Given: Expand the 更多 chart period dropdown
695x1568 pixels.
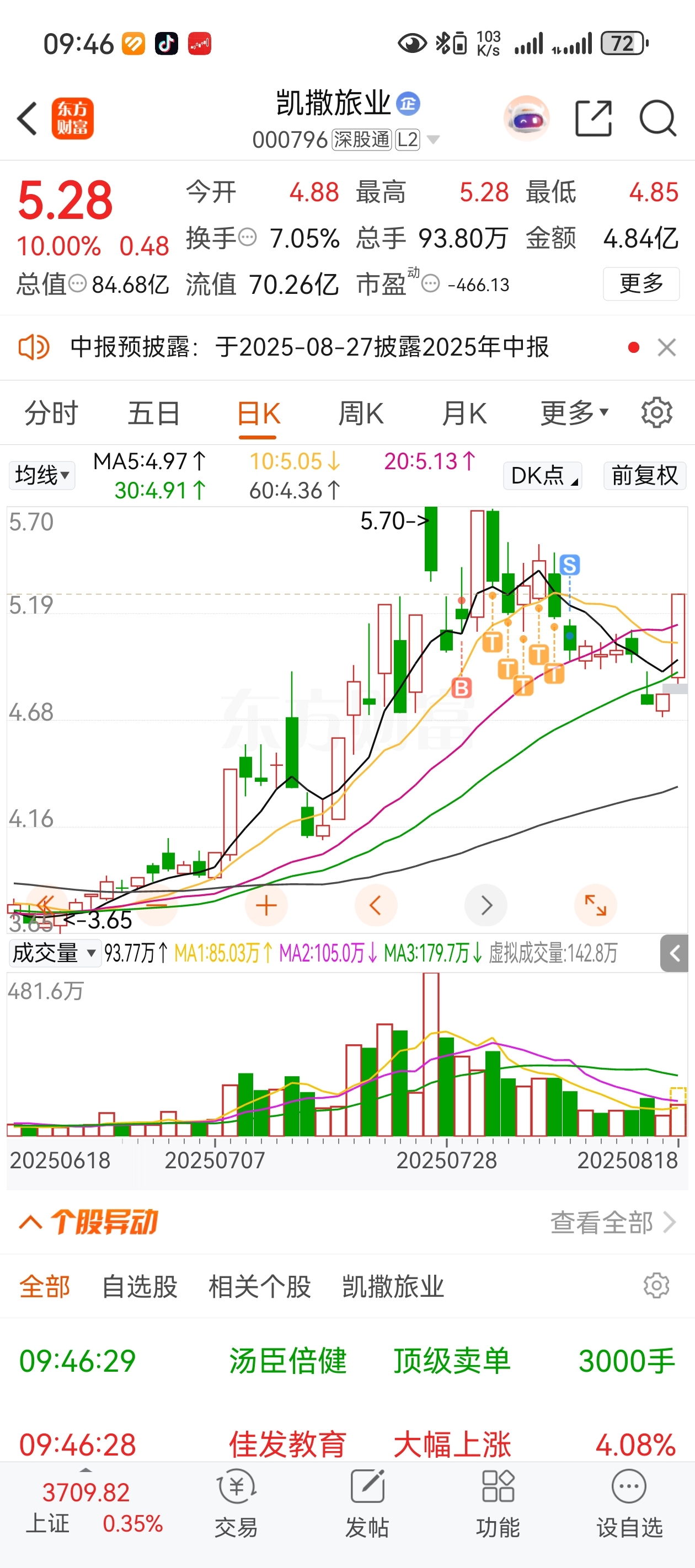Looking at the screenshot, I should pyautogui.click(x=574, y=414).
